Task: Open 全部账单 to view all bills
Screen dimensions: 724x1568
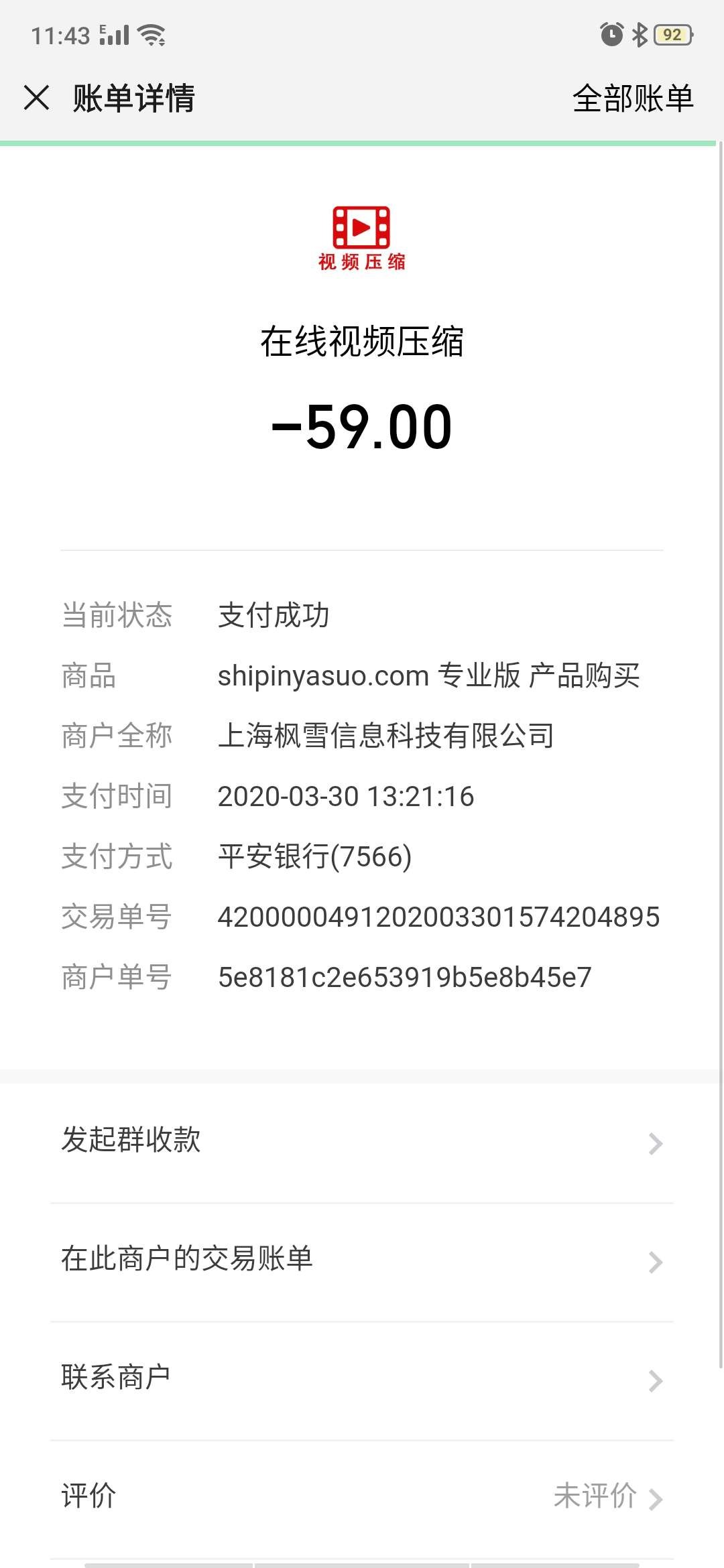Action: point(633,99)
